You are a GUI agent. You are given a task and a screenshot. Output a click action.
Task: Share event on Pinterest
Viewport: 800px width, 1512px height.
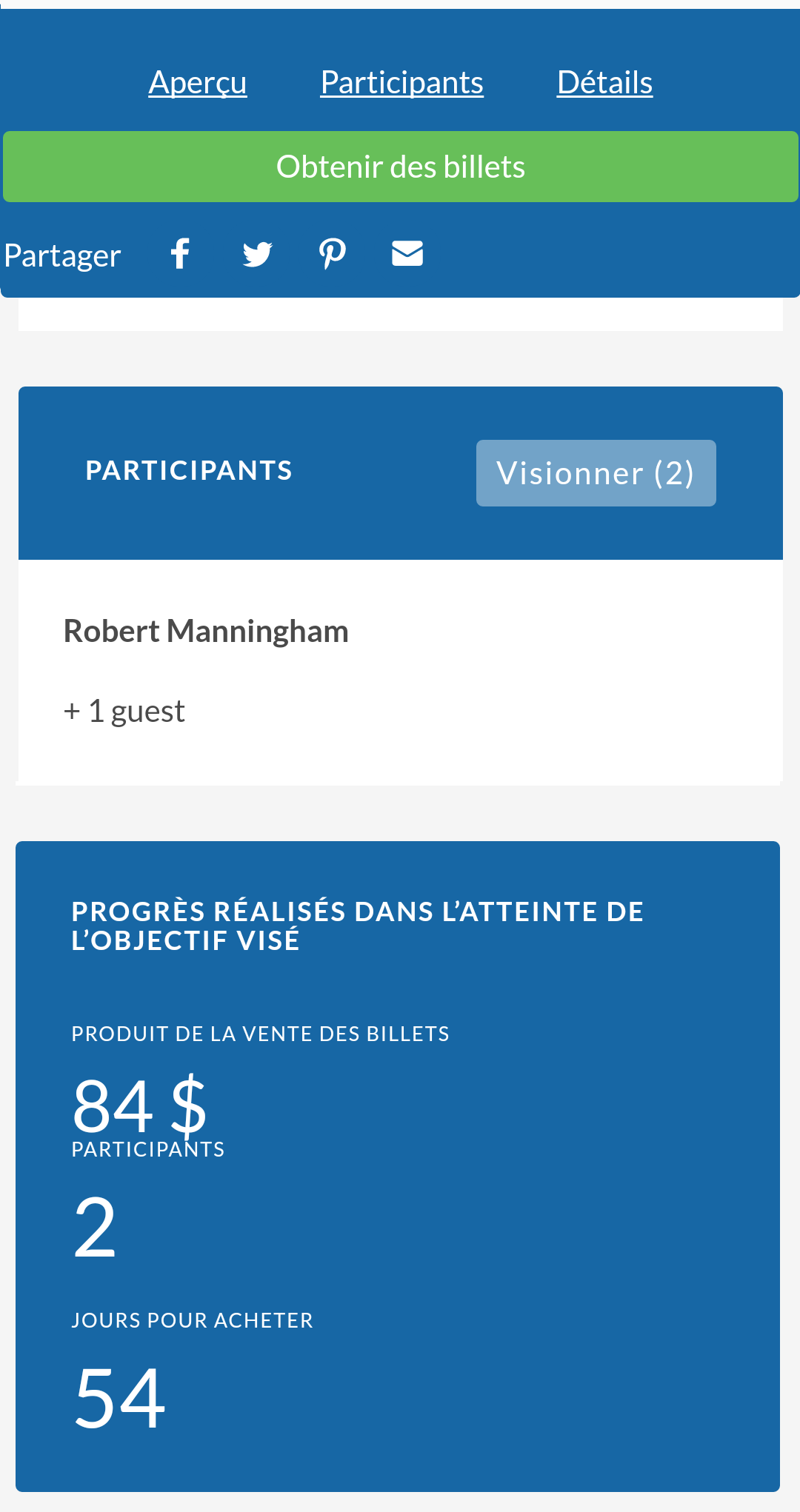332,254
